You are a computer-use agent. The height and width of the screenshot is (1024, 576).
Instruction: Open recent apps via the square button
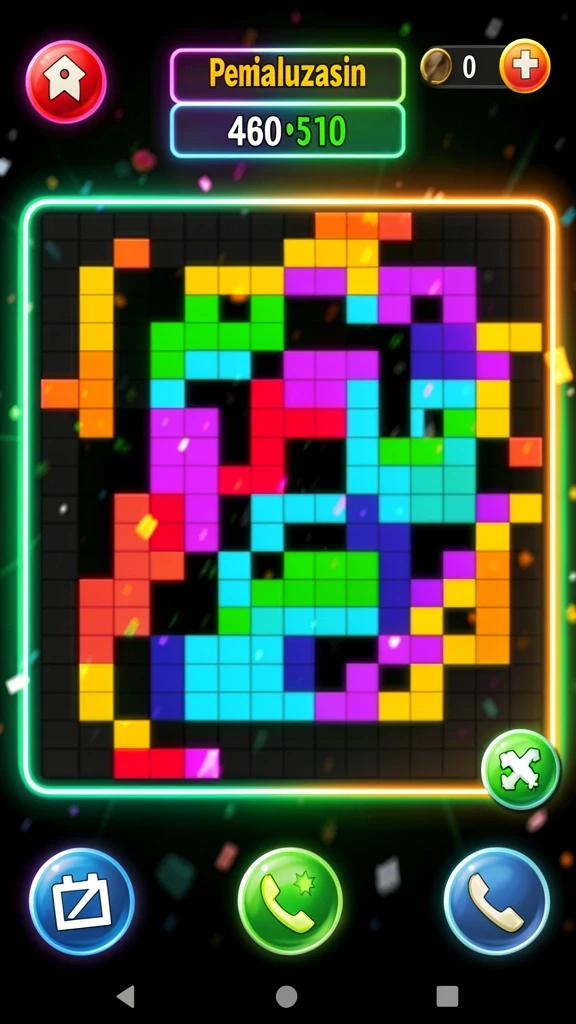click(x=447, y=997)
